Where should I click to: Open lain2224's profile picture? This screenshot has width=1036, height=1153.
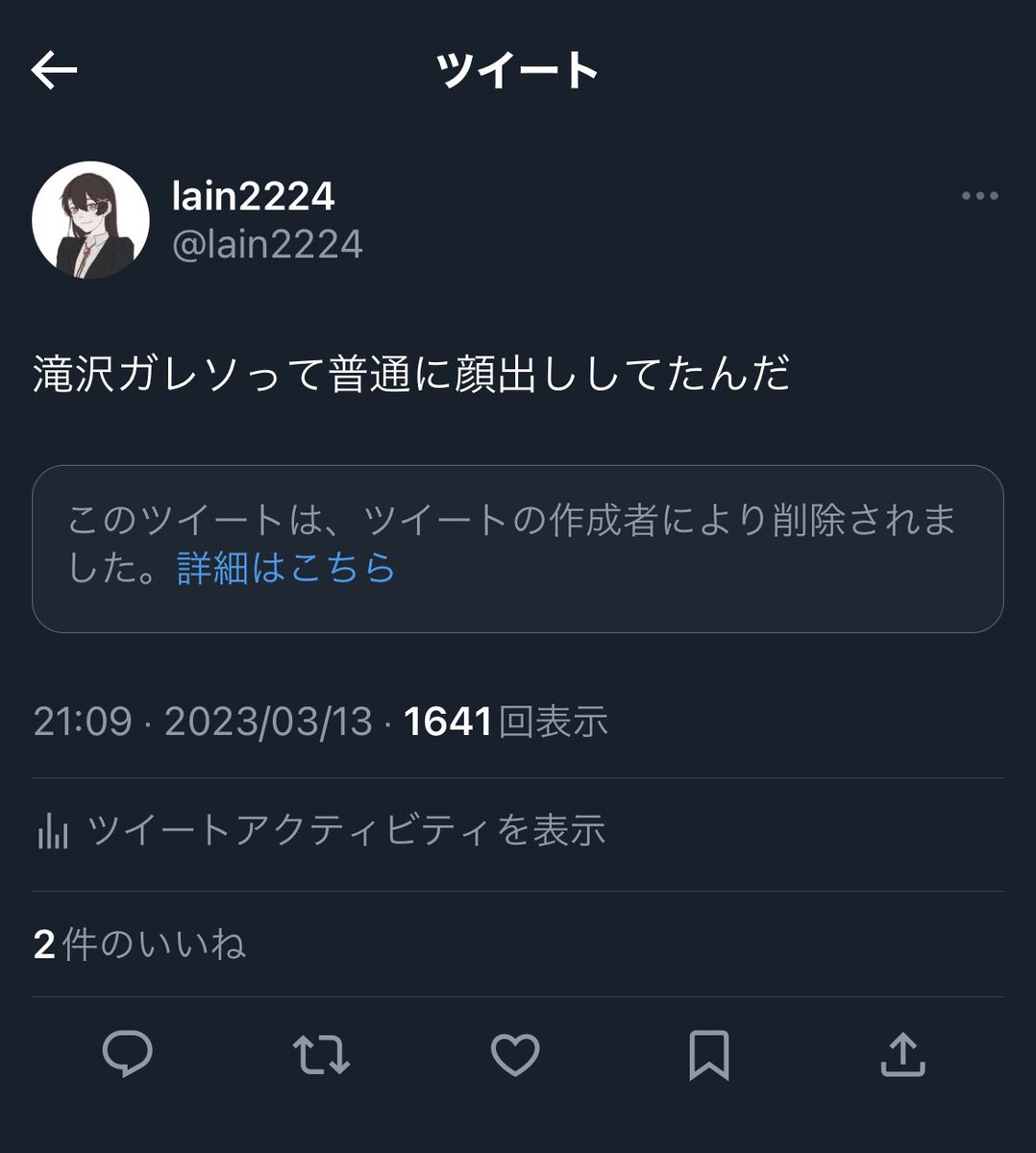[x=90, y=220]
